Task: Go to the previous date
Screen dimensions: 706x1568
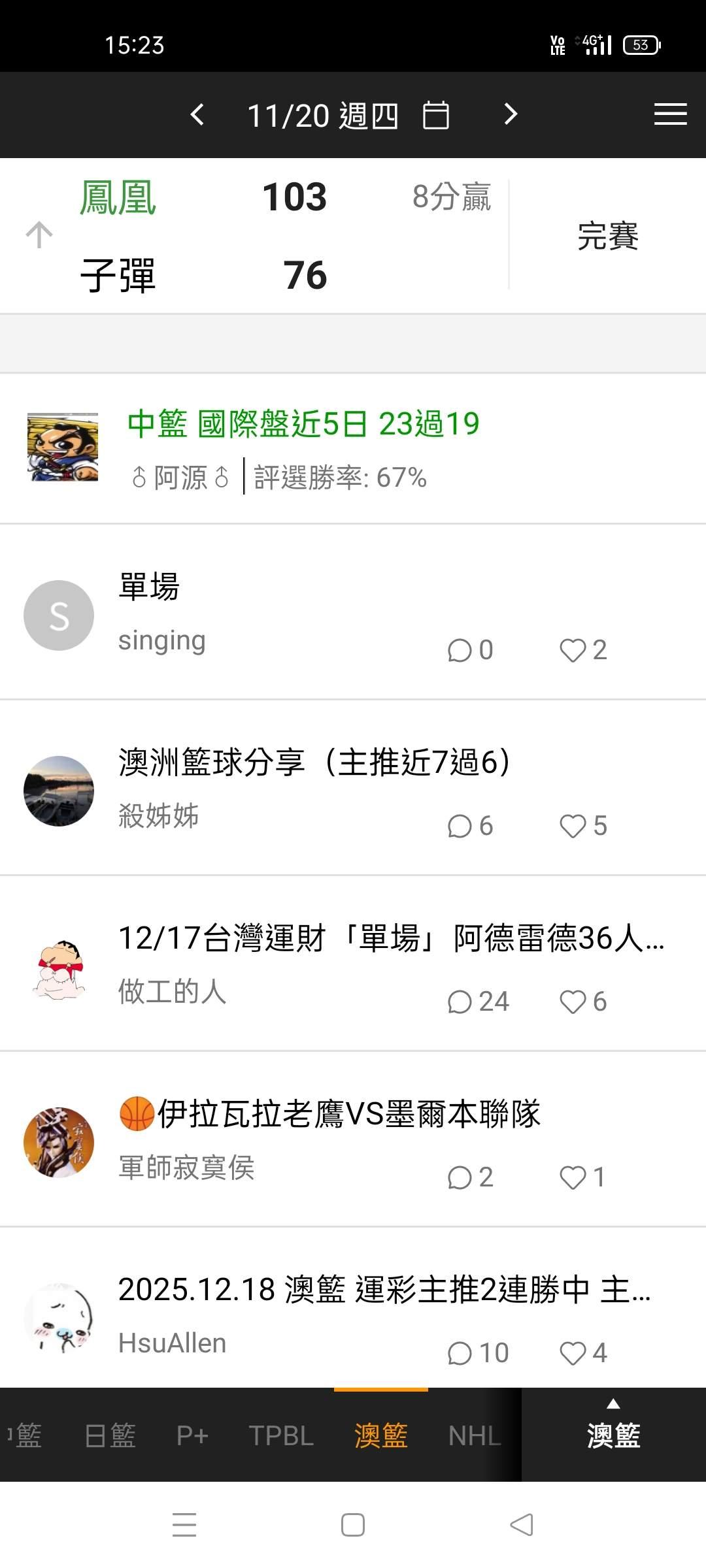Action: pos(197,115)
